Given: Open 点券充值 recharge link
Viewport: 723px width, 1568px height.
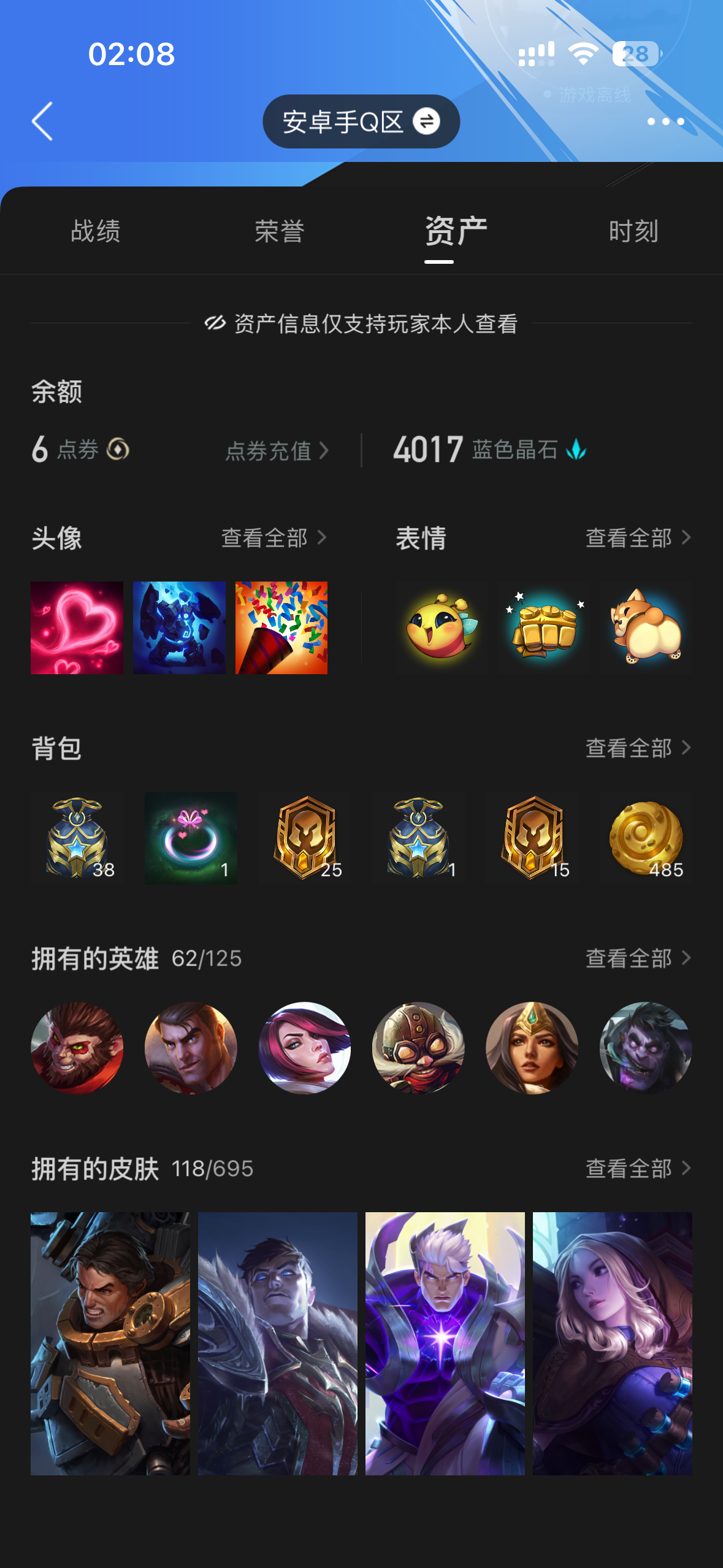Looking at the screenshot, I should tap(277, 451).
